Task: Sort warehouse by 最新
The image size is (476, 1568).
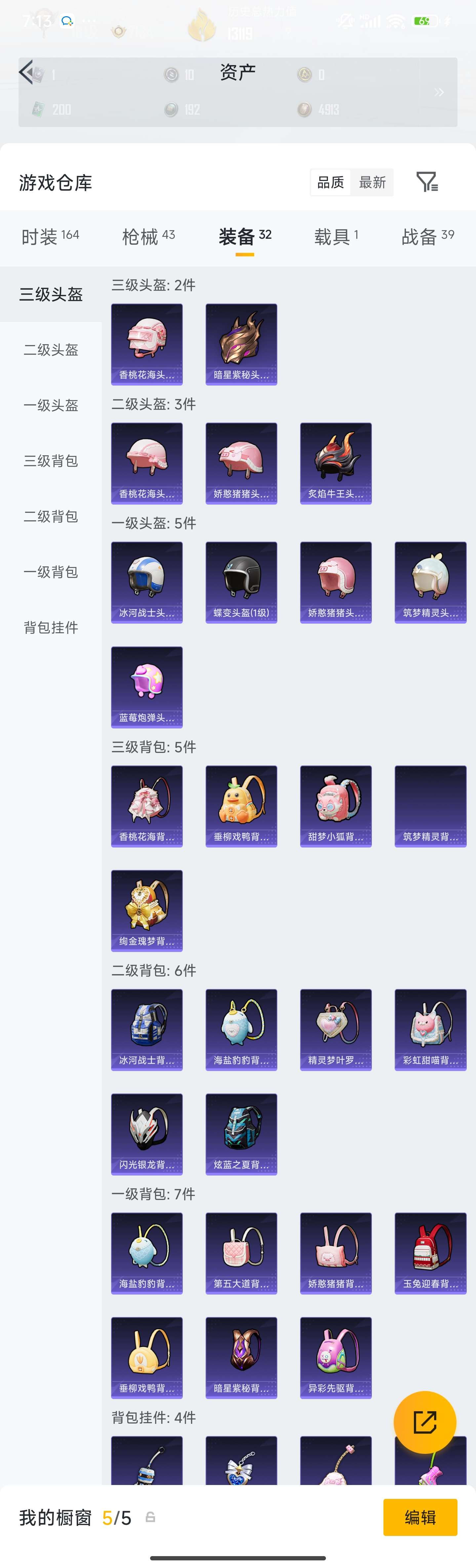Action: coord(372,183)
